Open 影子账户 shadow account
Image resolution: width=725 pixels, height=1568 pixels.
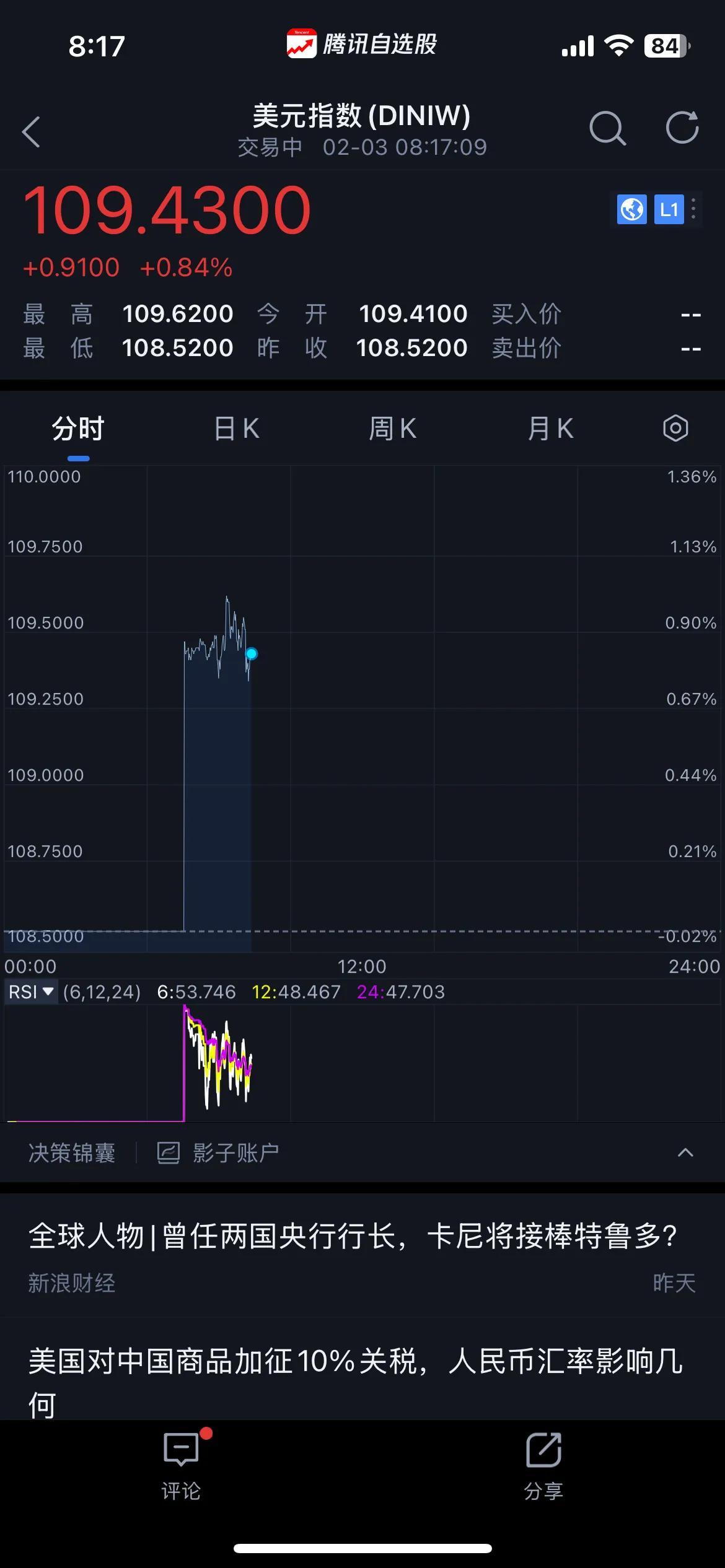pos(218,1153)
